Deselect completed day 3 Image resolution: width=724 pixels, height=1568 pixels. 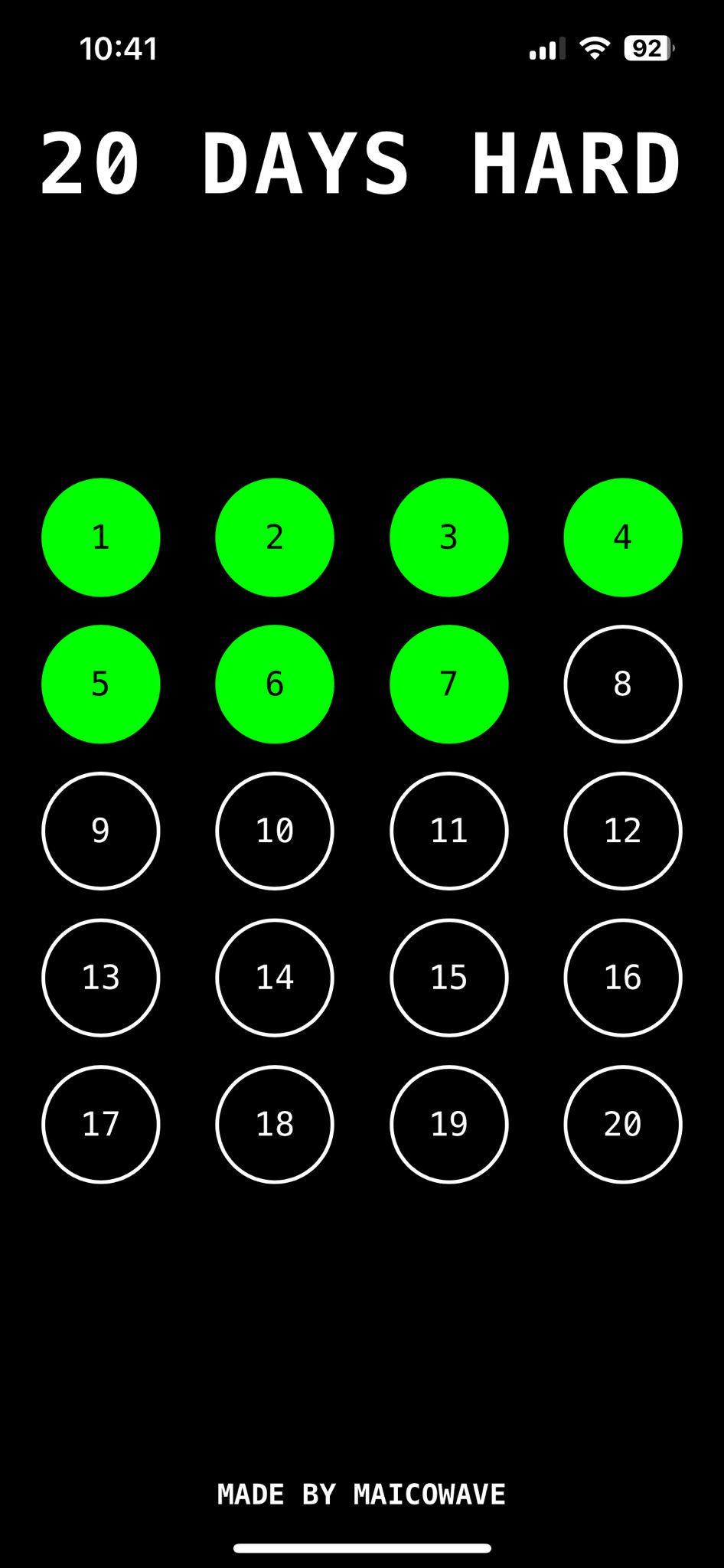coord(449,537)
